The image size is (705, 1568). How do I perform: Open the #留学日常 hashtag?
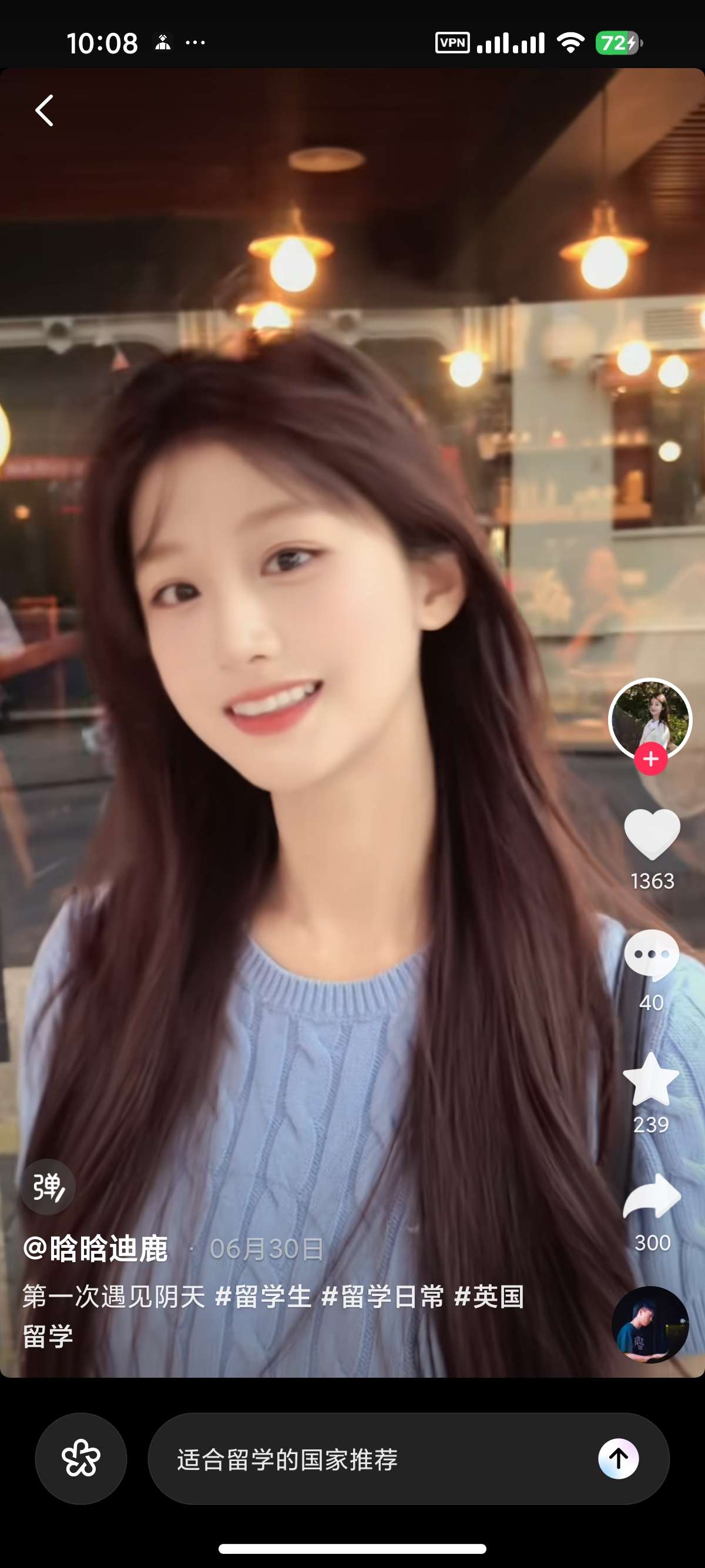(382, 1297)
